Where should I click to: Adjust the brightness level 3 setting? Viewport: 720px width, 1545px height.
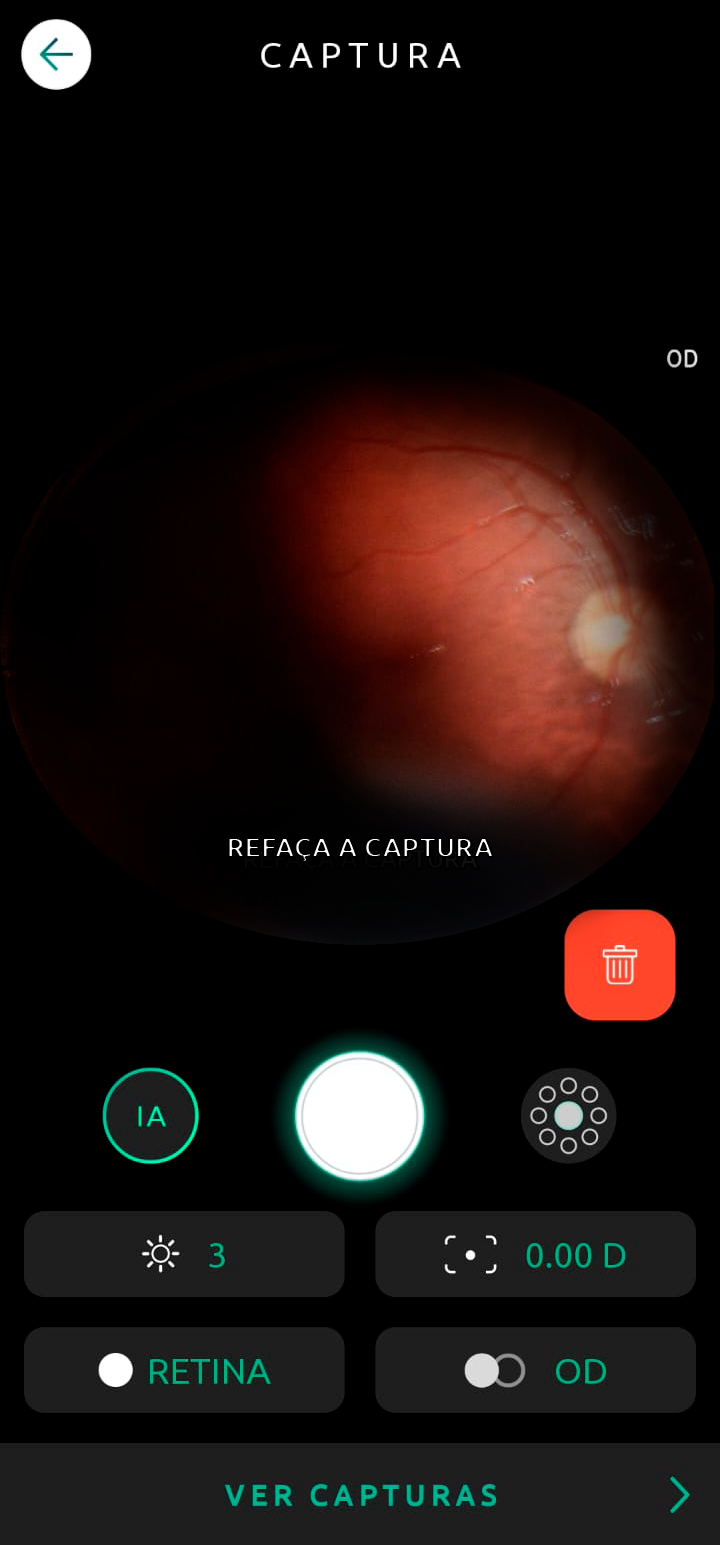[184, 1254]
